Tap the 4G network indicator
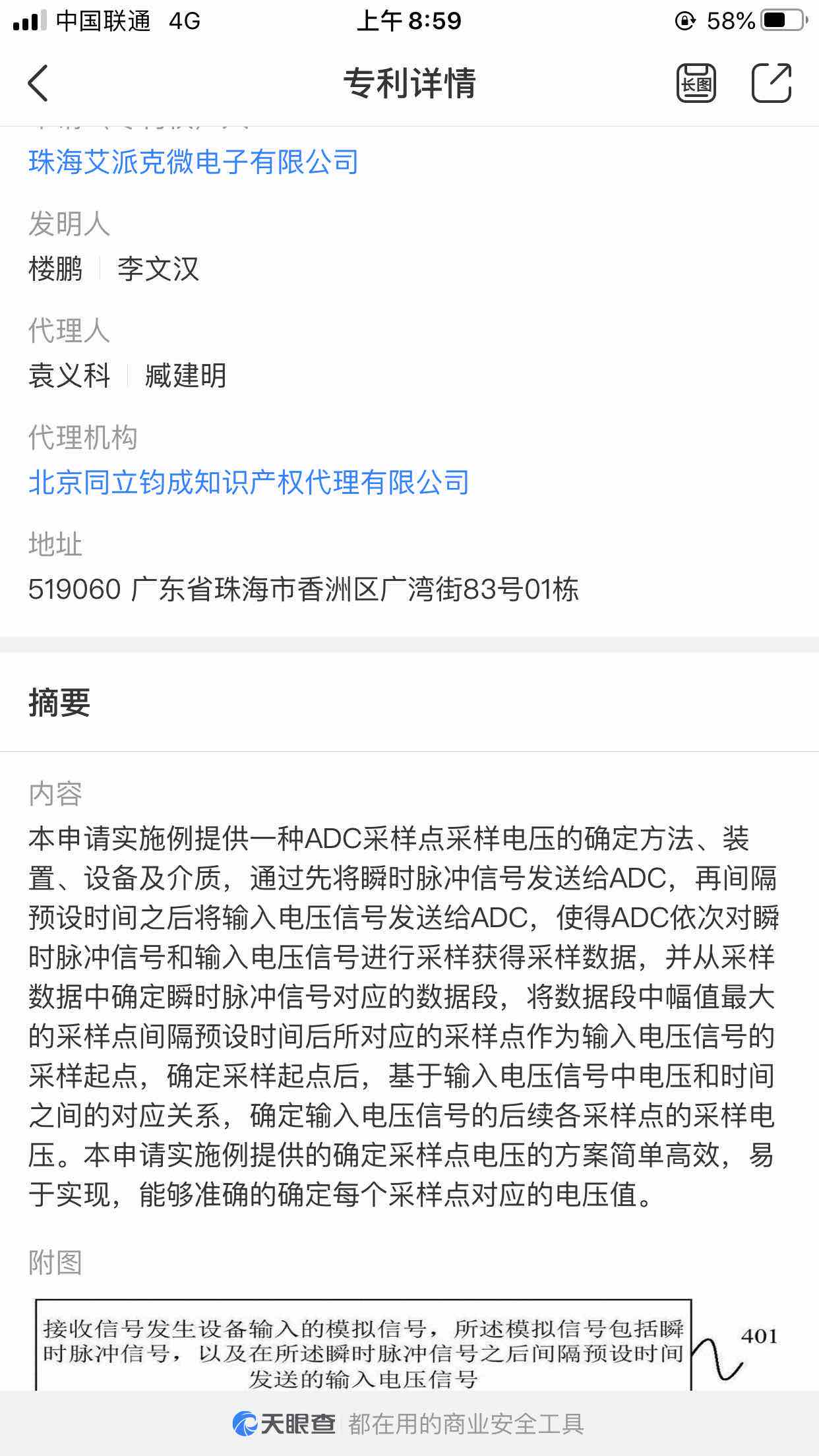The image size is (819, 1456). tap(185, 20)
